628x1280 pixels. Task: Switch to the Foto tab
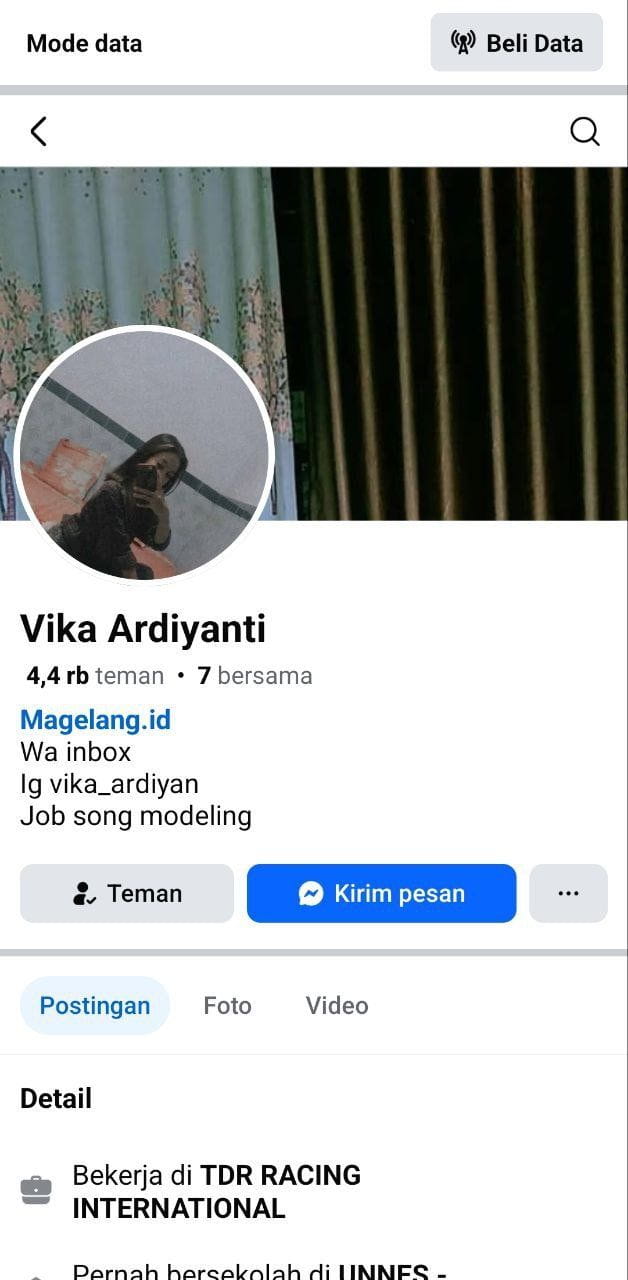[x=227, y=1005]
